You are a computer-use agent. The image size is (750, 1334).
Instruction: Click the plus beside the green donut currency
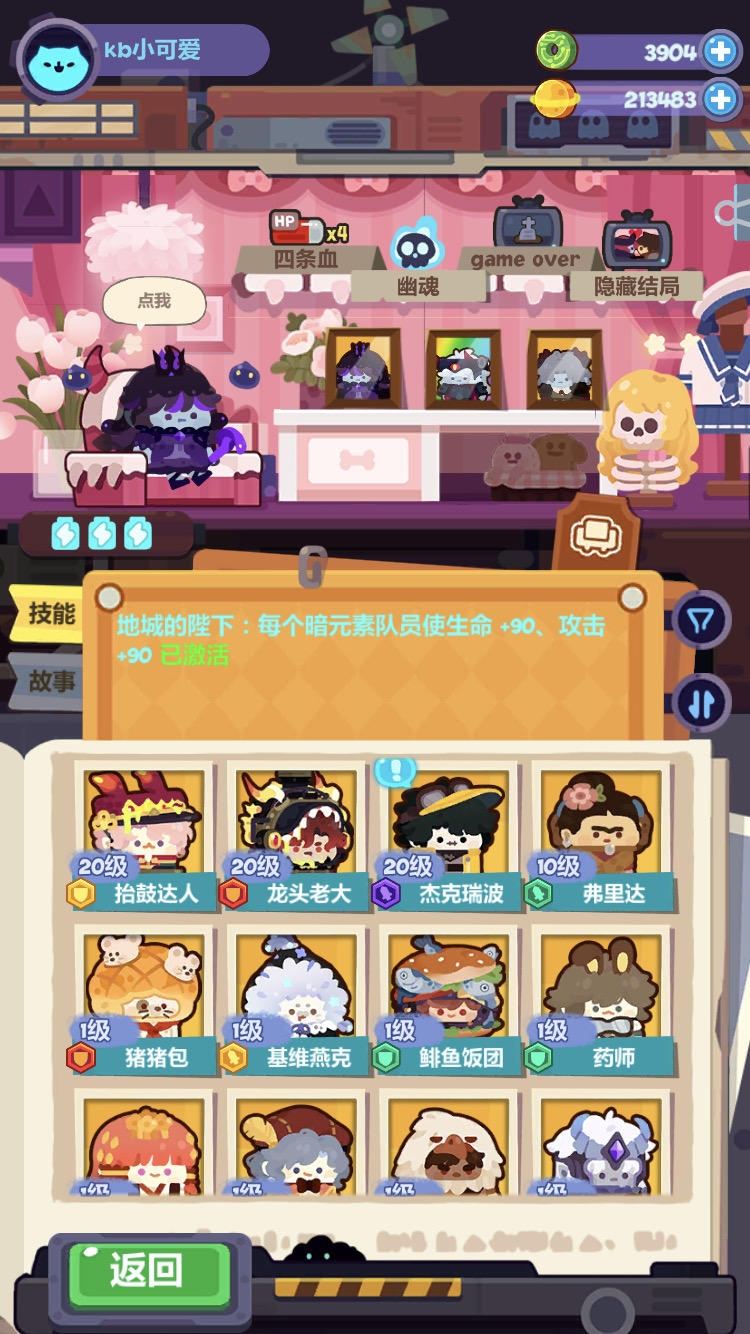721,51
